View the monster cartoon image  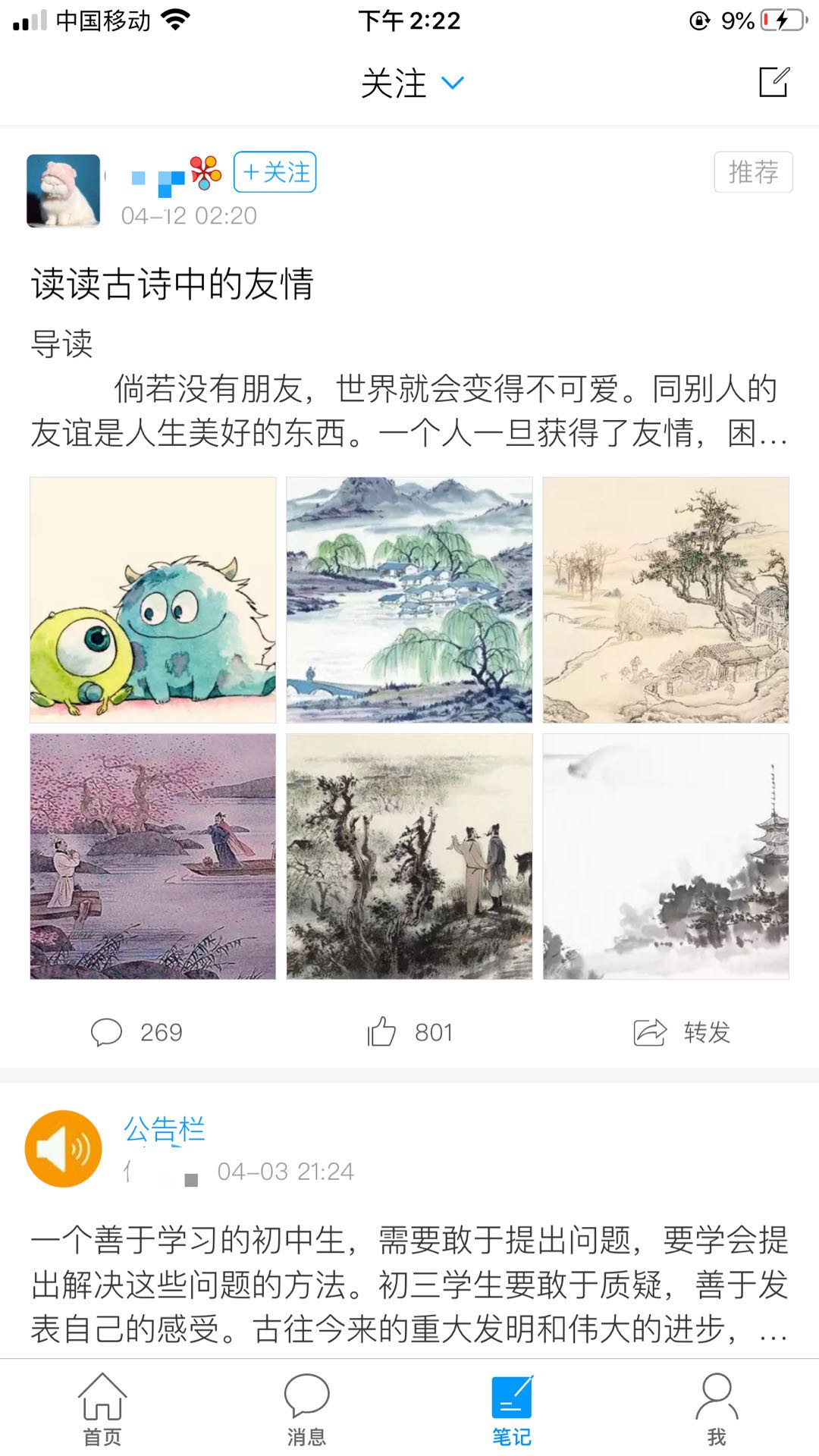coord(153,600)
